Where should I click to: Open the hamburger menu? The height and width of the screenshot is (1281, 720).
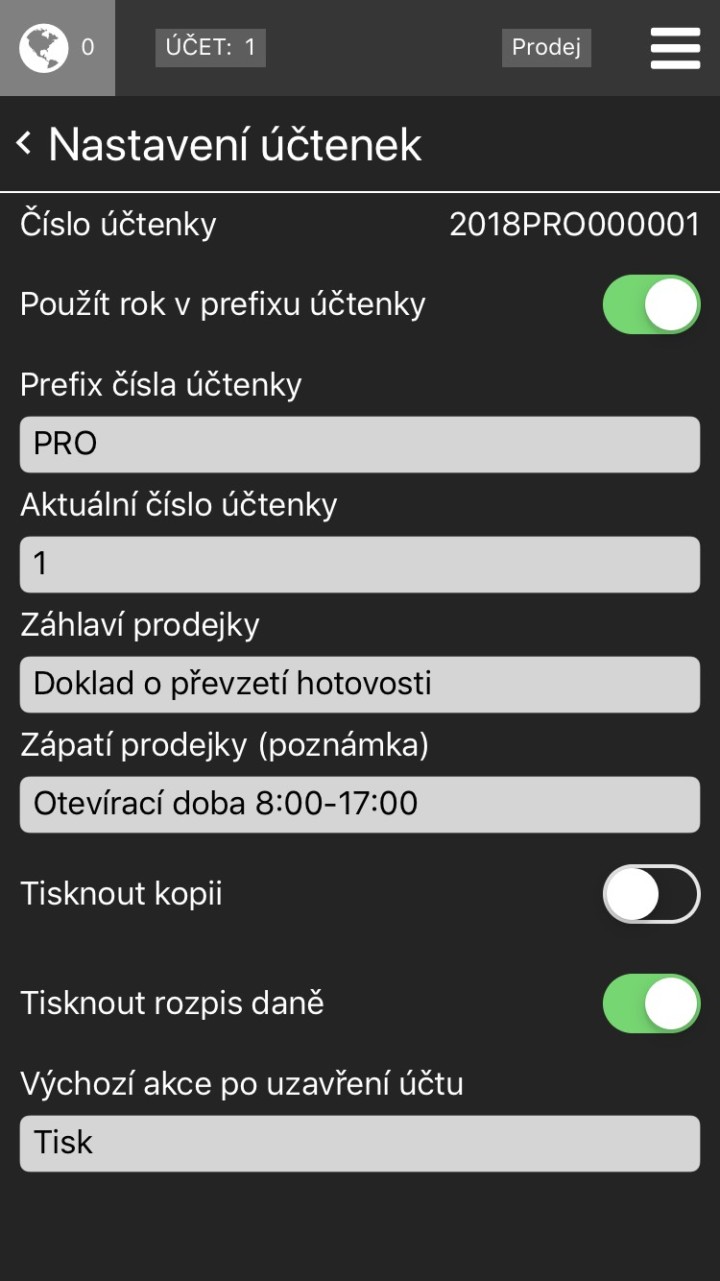click(675, 47)
